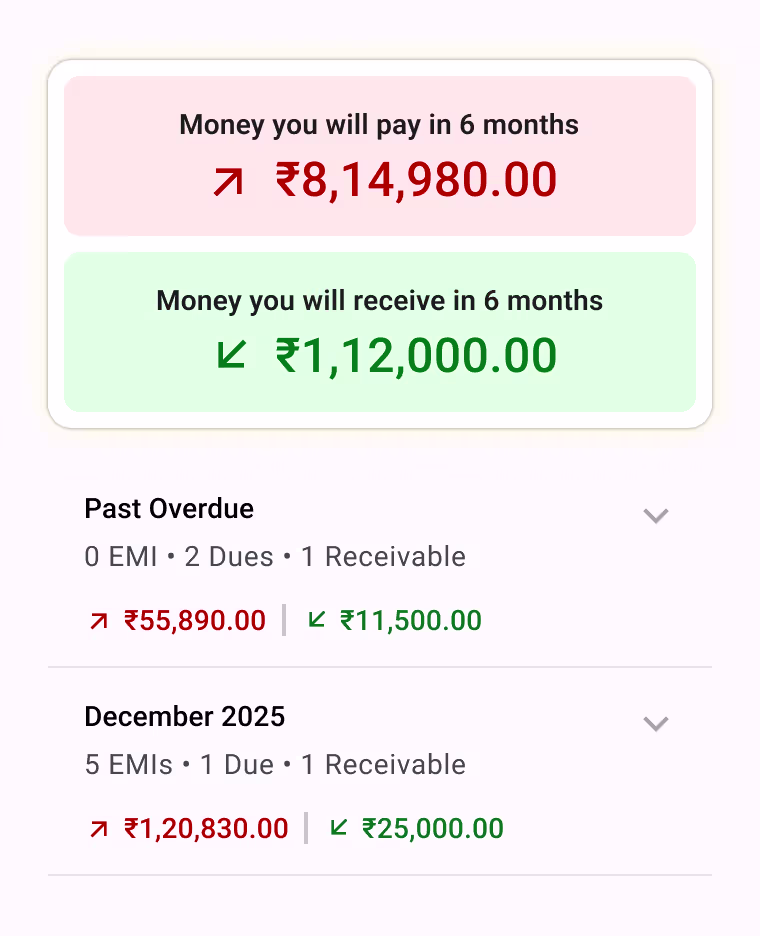Select the December 2025 heading

(185, 717)
